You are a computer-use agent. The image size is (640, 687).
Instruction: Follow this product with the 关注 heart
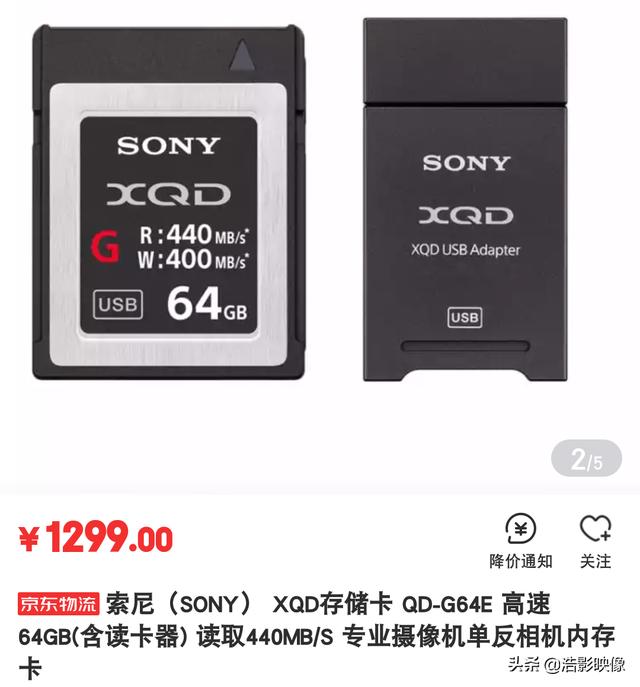596,540
